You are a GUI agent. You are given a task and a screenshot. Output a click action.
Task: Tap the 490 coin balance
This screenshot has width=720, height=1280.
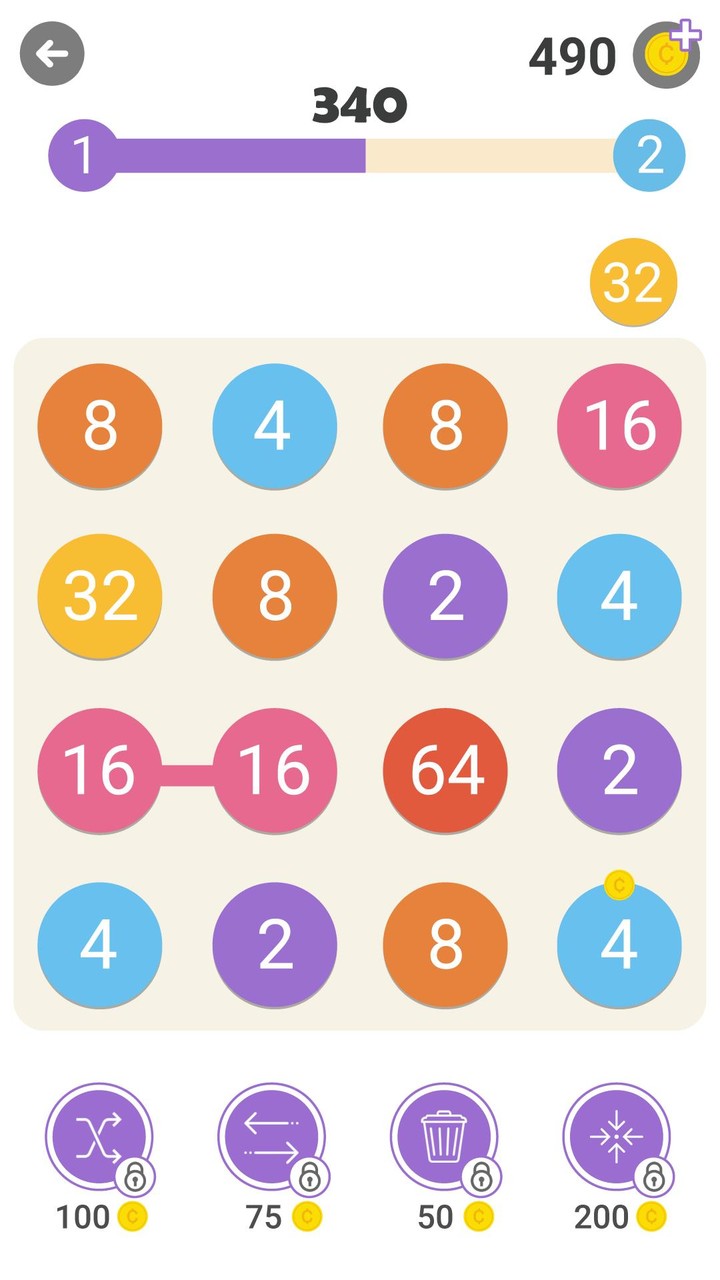574,56
